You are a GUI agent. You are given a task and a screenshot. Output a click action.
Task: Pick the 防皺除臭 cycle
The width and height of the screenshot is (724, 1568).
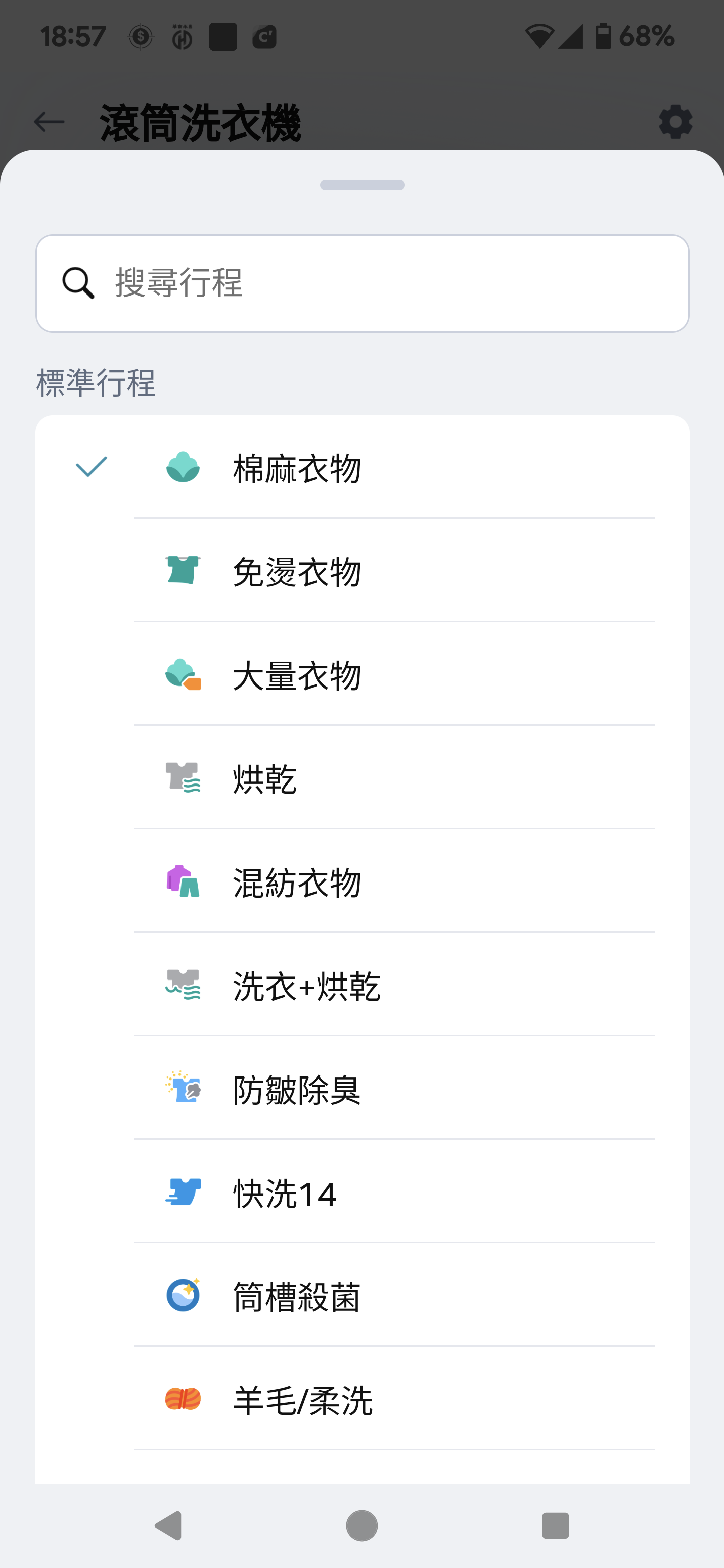(x=363, y=1089)
